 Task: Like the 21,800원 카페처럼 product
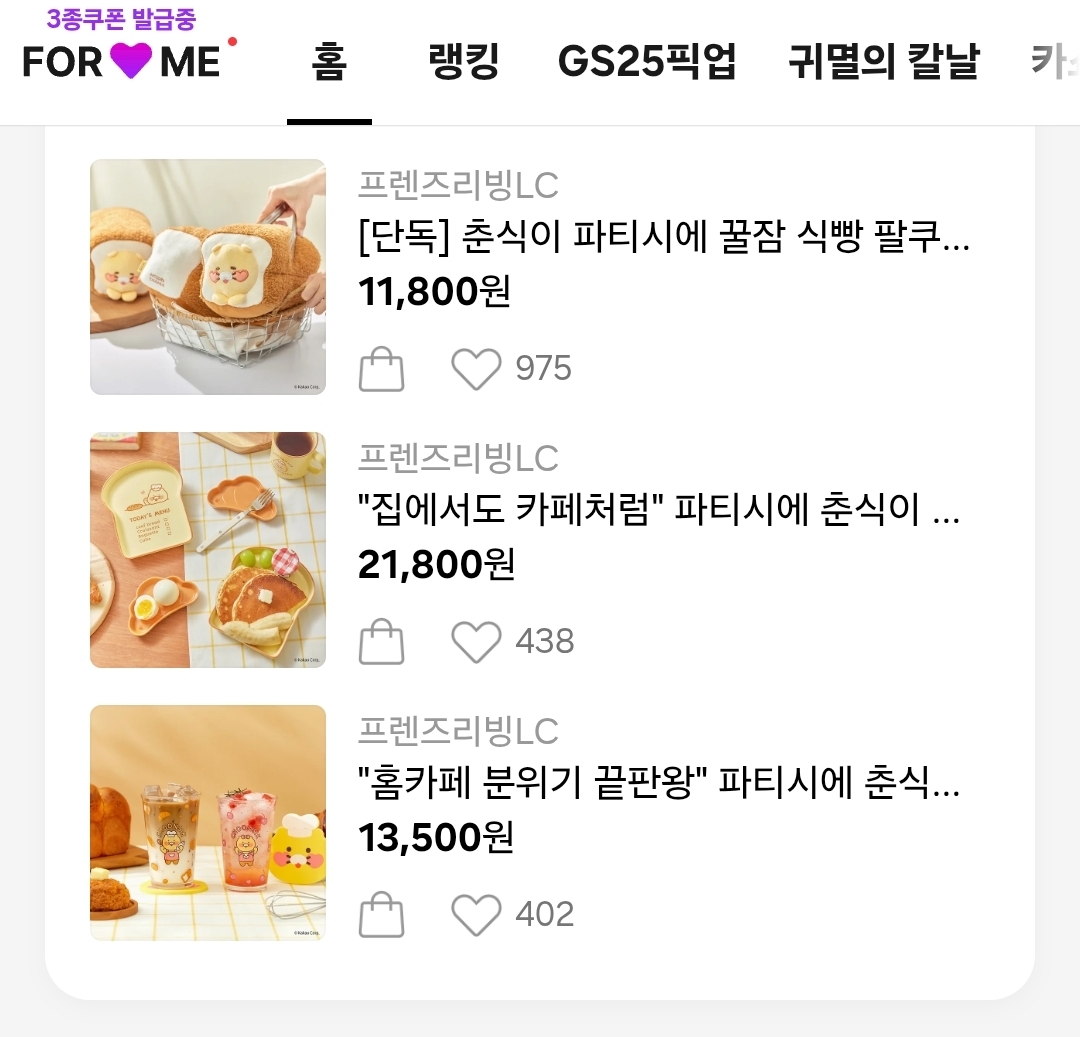pyautogui.click(x=476, y=642)
